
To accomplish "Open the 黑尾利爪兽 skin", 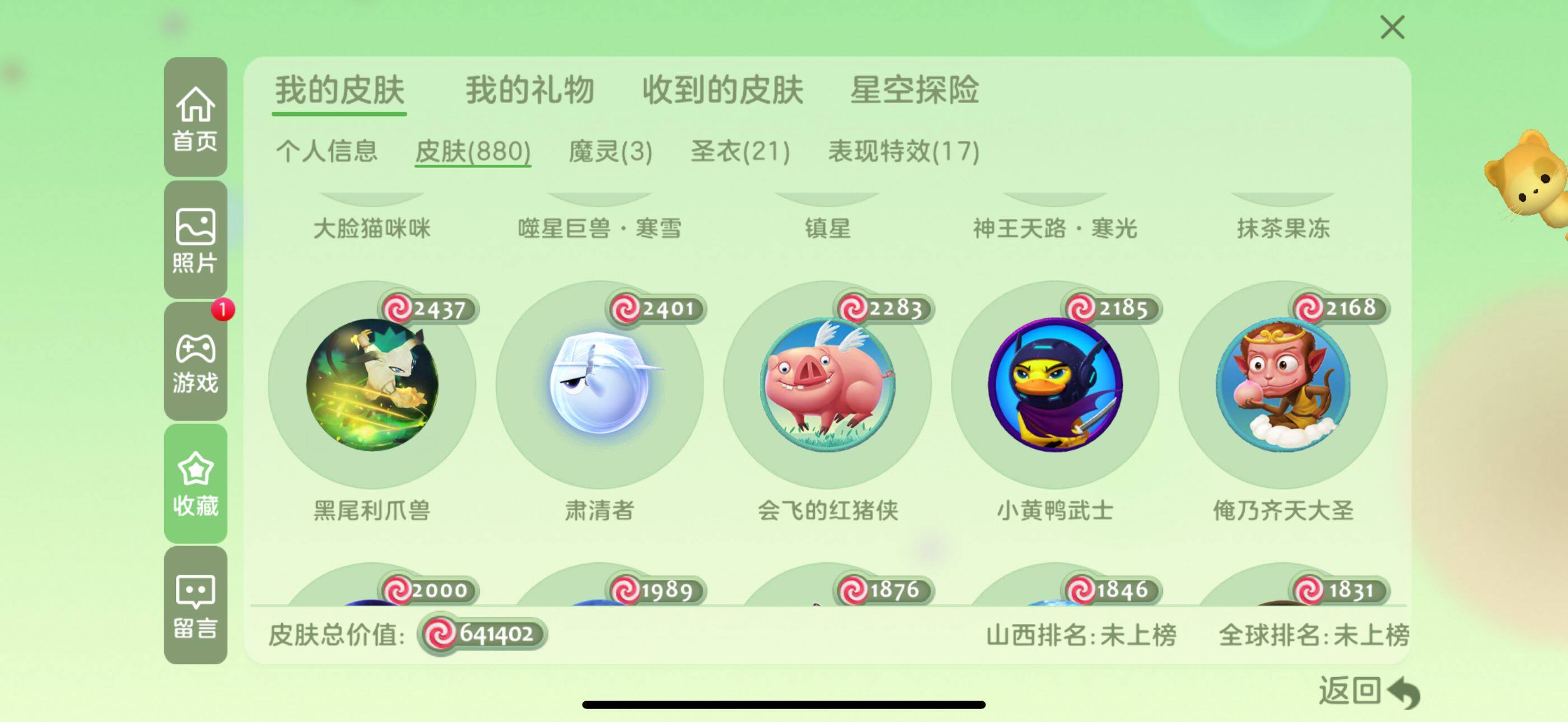I will pos(372,385).
